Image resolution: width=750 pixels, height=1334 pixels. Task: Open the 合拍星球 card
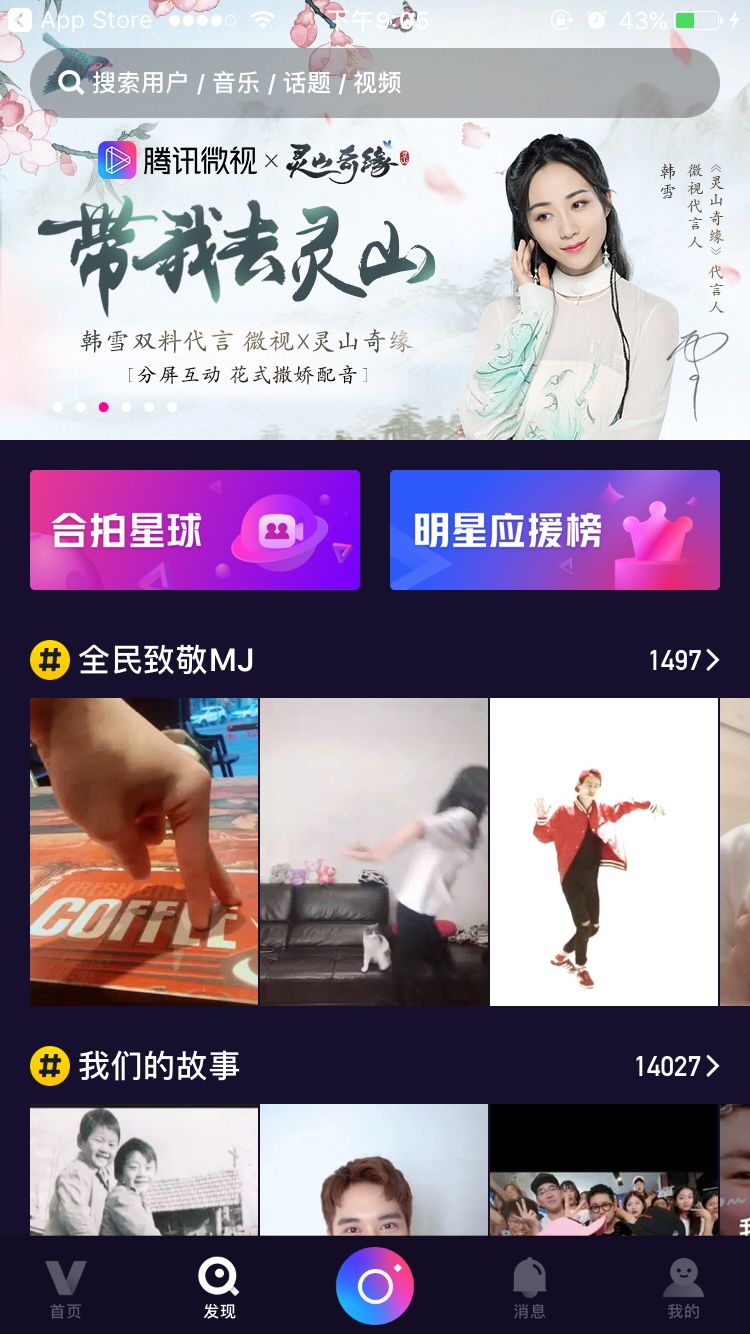[x=195, y=530]
